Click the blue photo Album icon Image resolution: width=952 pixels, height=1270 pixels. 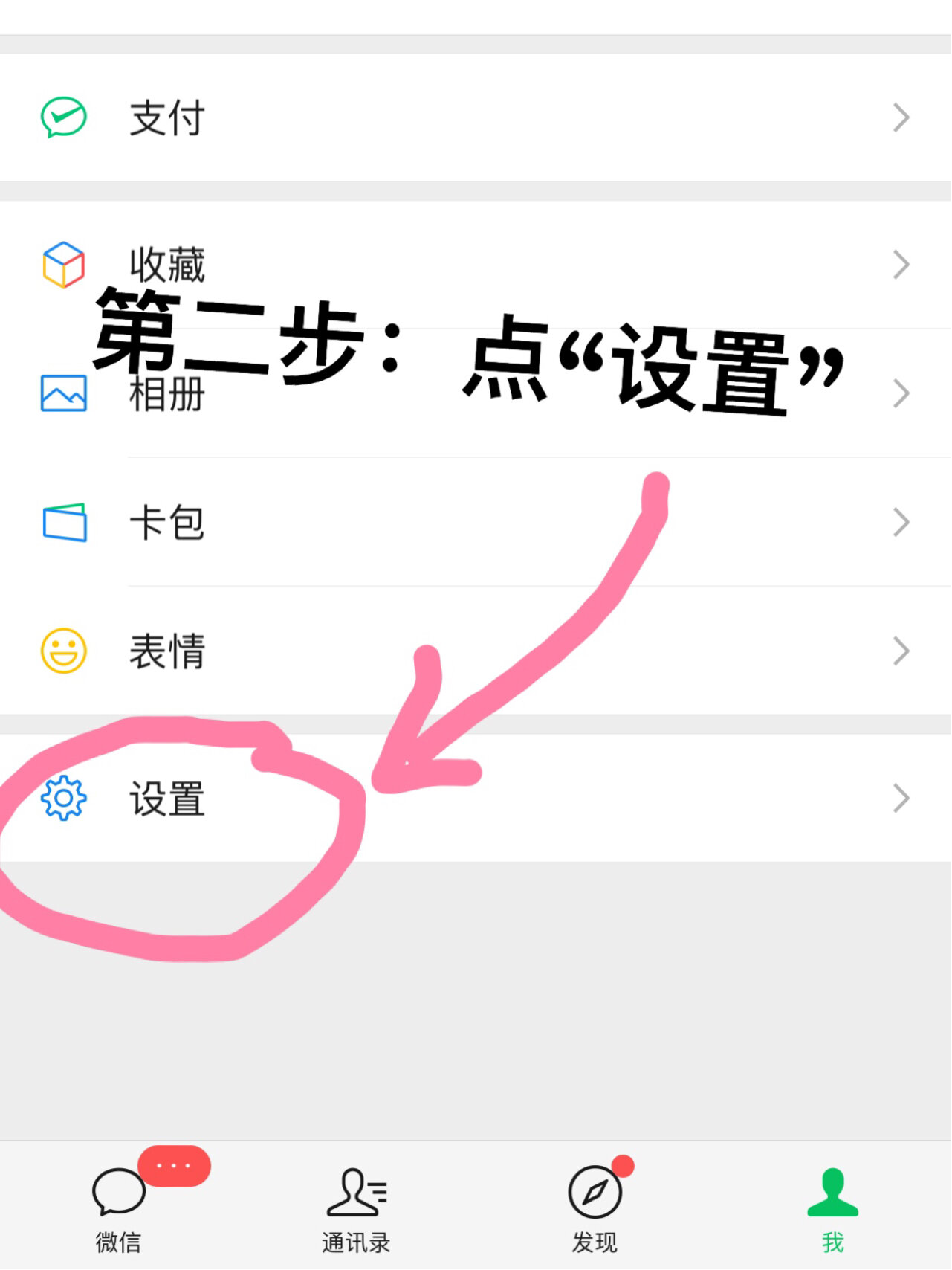(x=65, y=393)
